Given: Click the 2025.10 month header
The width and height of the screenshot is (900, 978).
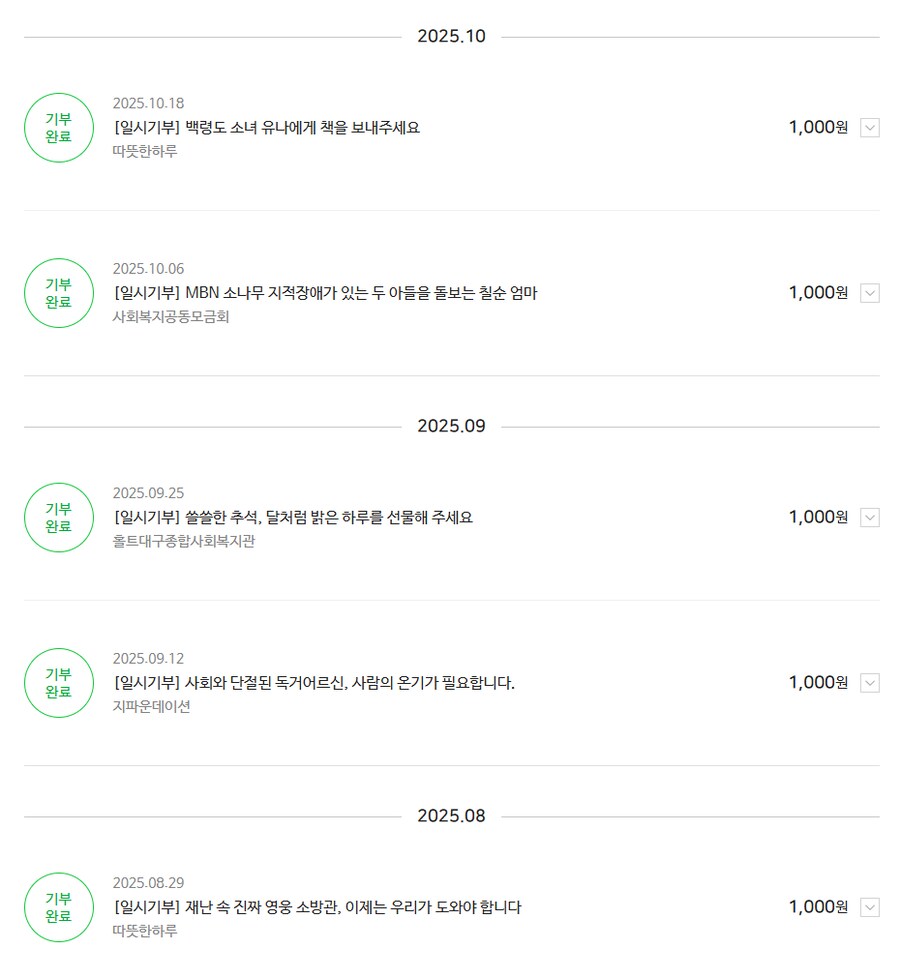Looking at the screenshot, I should click(x=450, y=37).
